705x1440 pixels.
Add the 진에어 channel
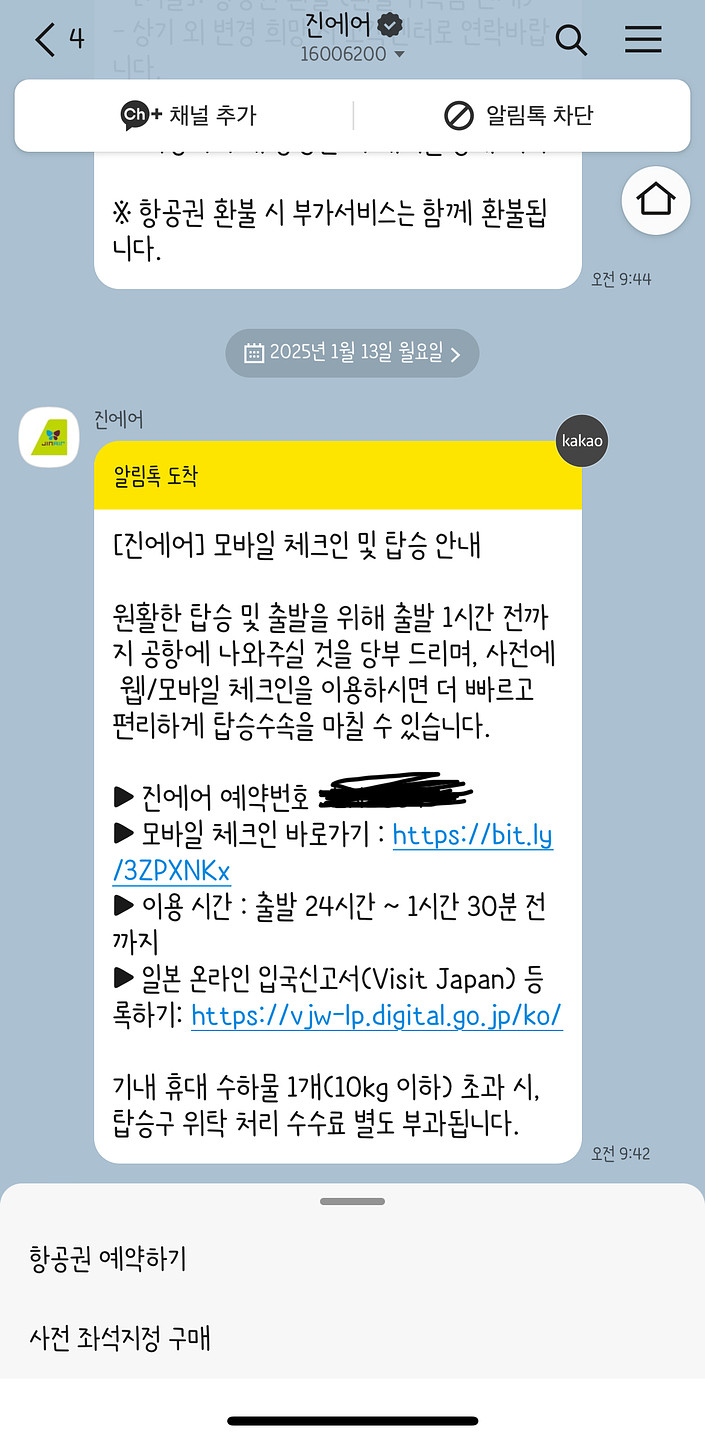[189, 116]
